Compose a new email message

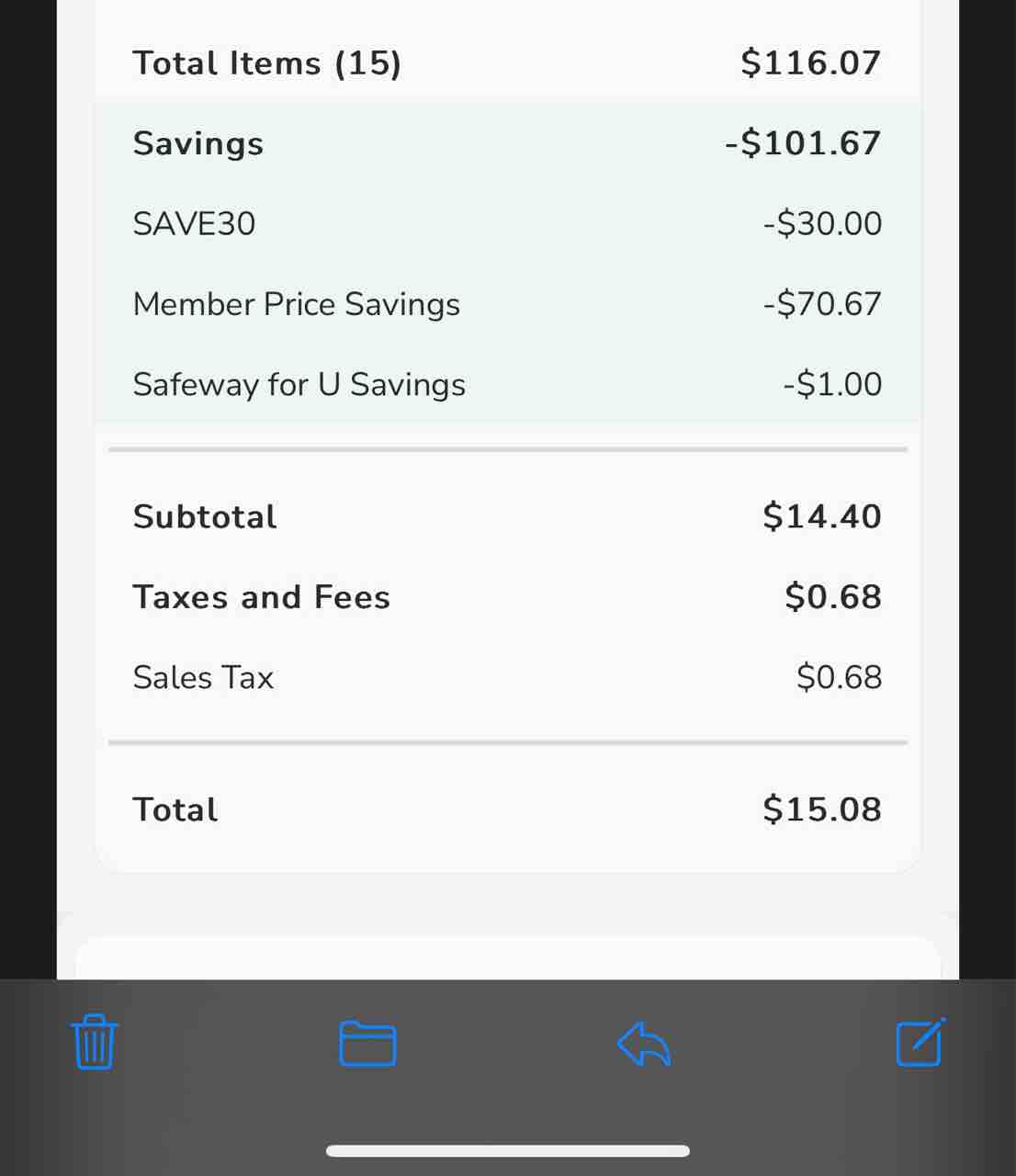(x=920, y=1042)
